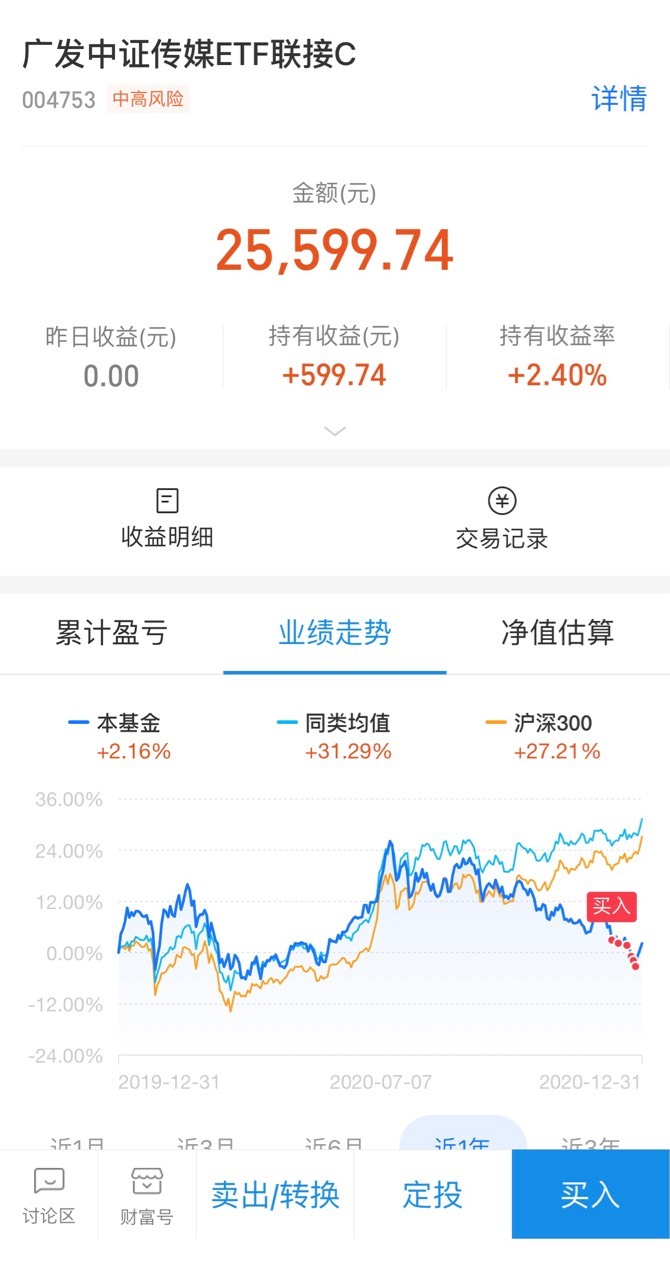Tap 卖出/转换 to sell or convert
The height and width of the screenshot is (1280, 670).
[x=275, y=1195]
